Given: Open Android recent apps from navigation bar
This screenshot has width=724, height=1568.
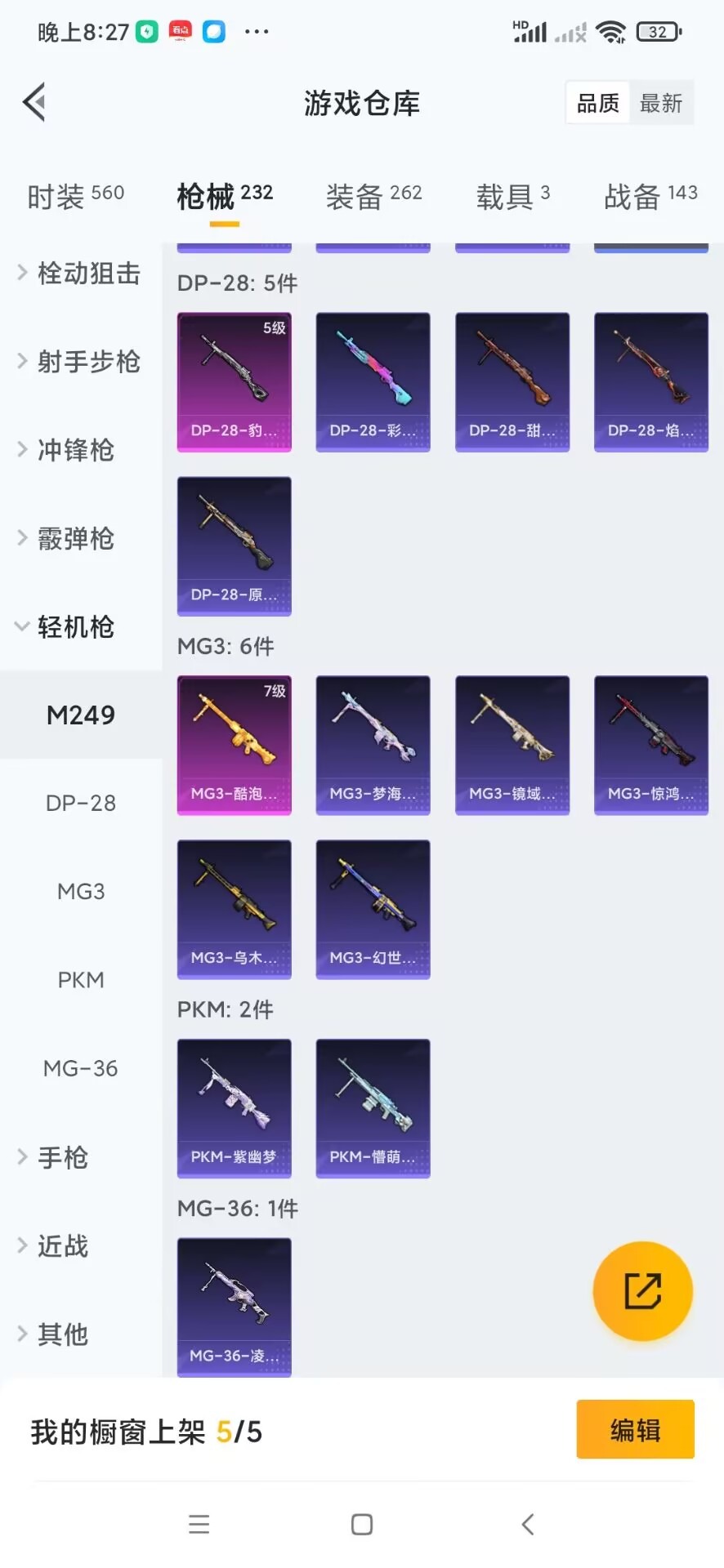Looking at the screenshot, I should pos(199,1524).
